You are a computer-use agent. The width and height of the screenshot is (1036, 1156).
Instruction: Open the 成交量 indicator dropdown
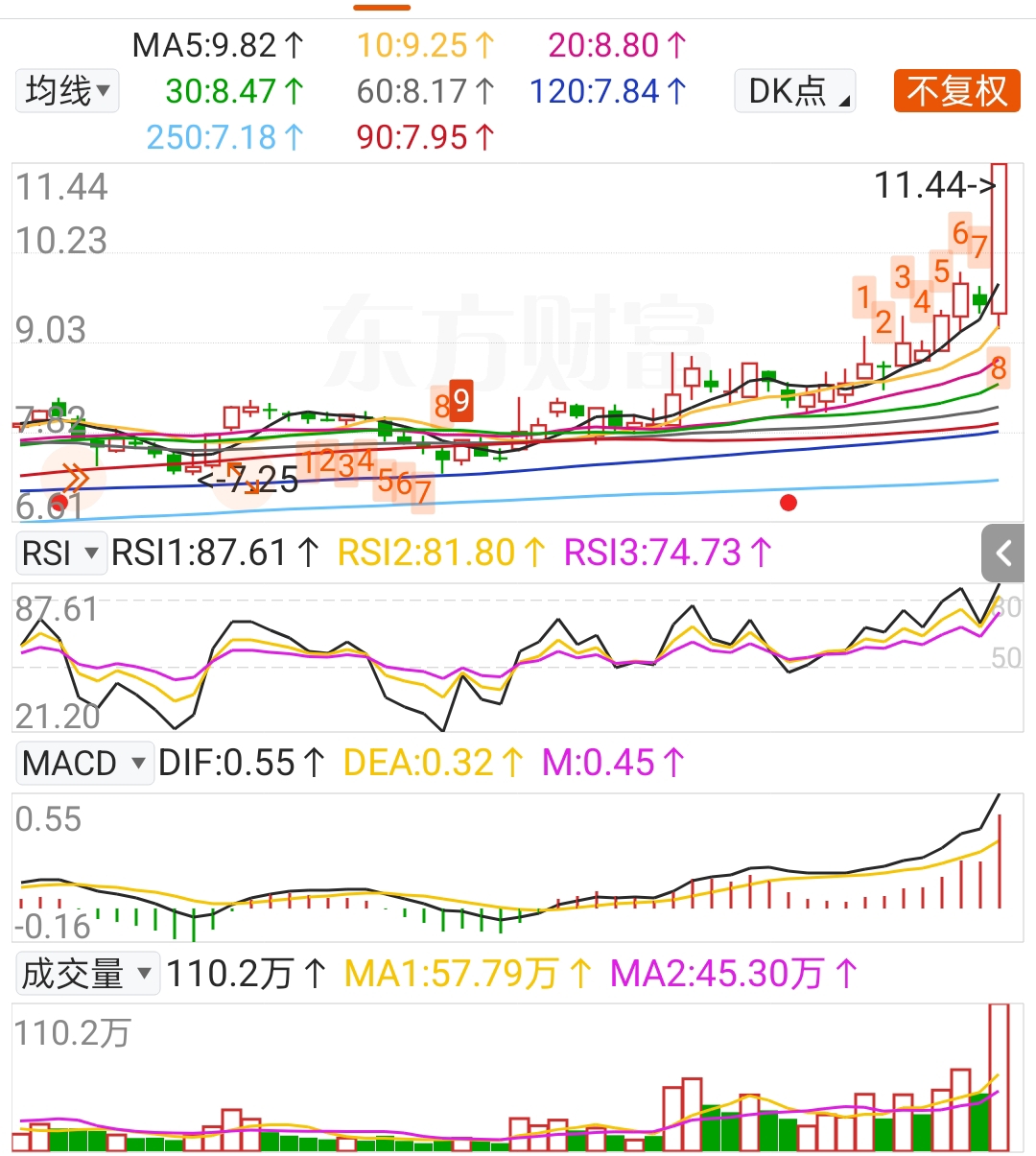point(86,974)
